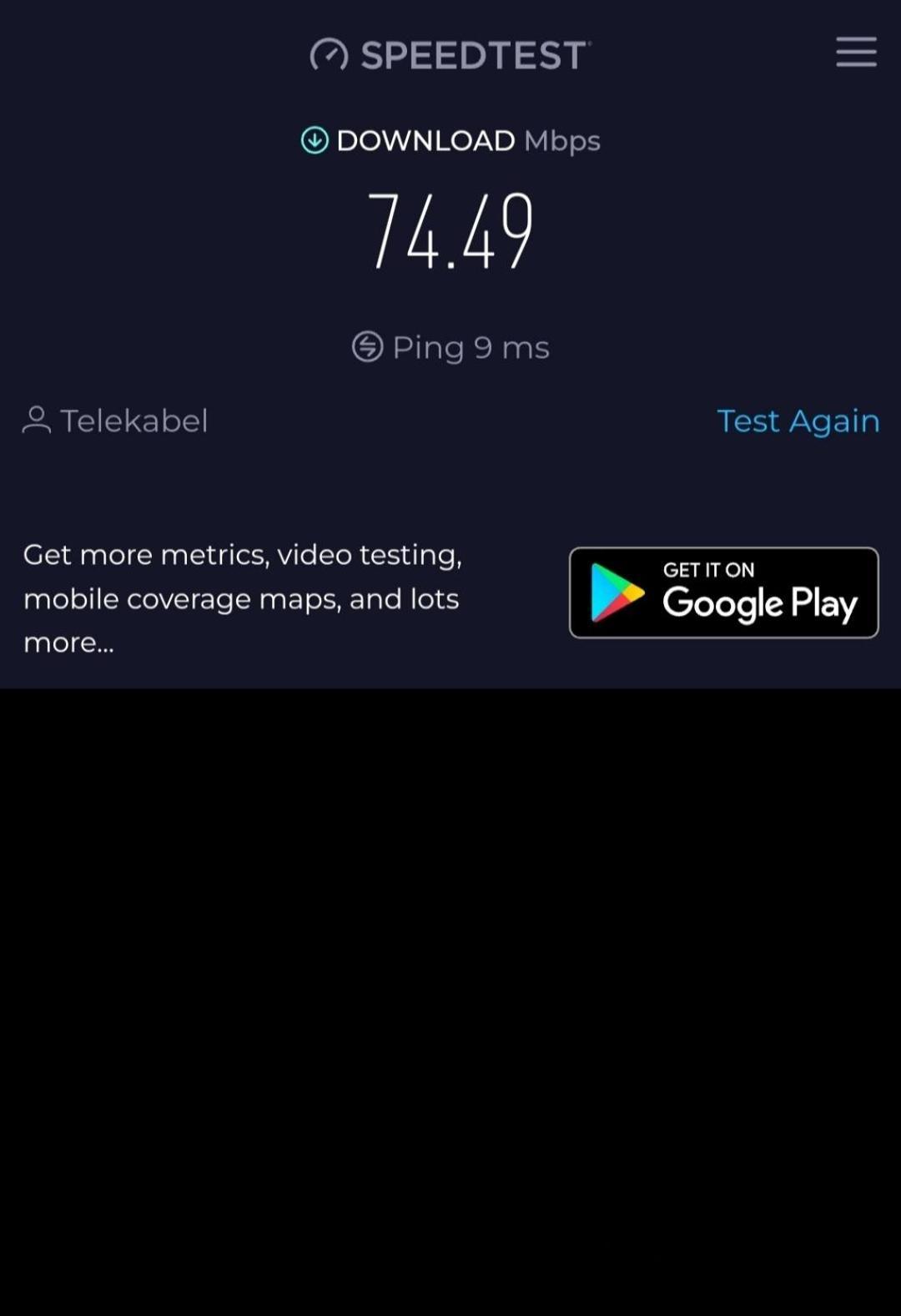Tap the Speedtest logo header
This screenshot has height=1316, width=901.
pos(450,55)
